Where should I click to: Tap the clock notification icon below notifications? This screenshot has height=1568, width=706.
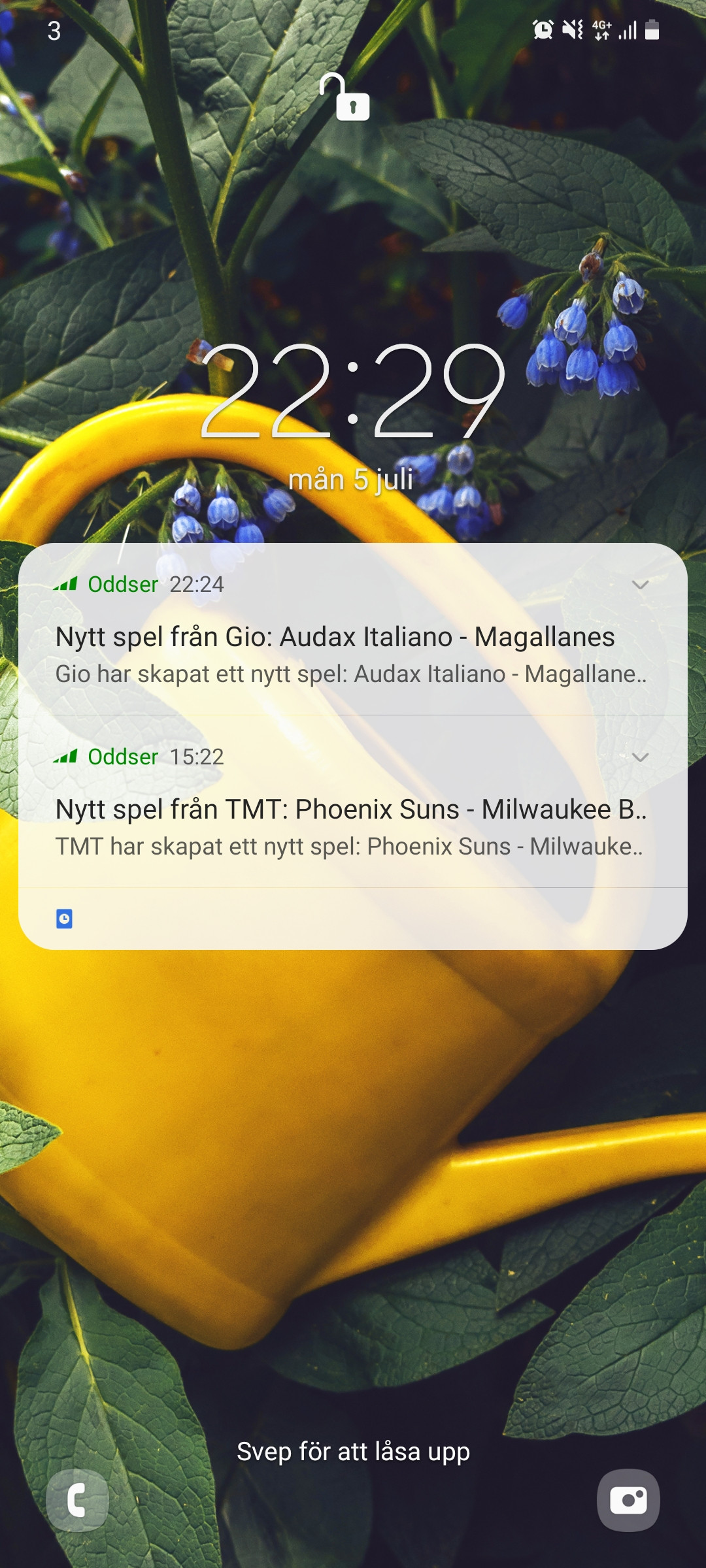tap(64, 919)
